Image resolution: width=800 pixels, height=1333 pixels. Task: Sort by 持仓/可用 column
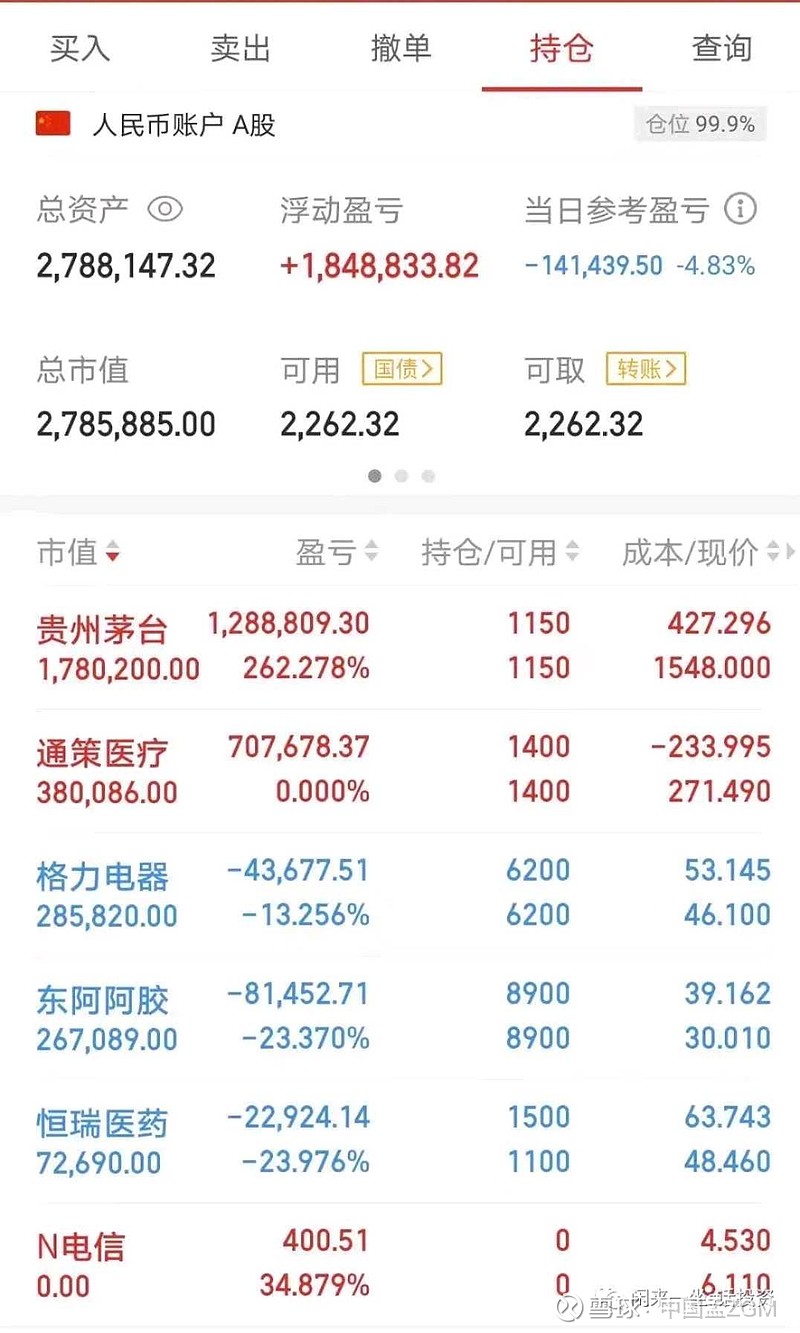click(500, 552)
